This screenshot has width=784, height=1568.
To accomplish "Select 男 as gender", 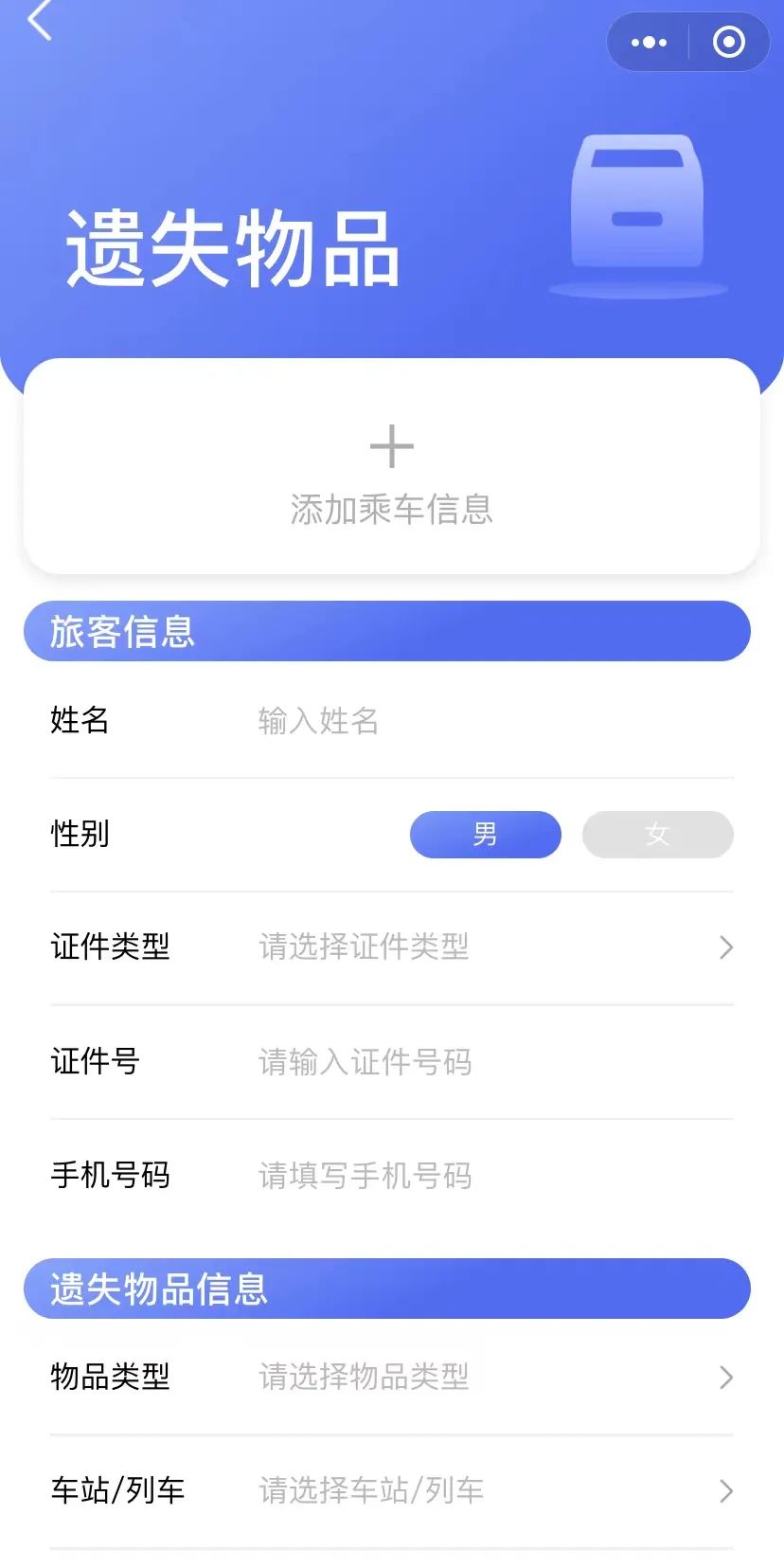I will click(485, 835).
